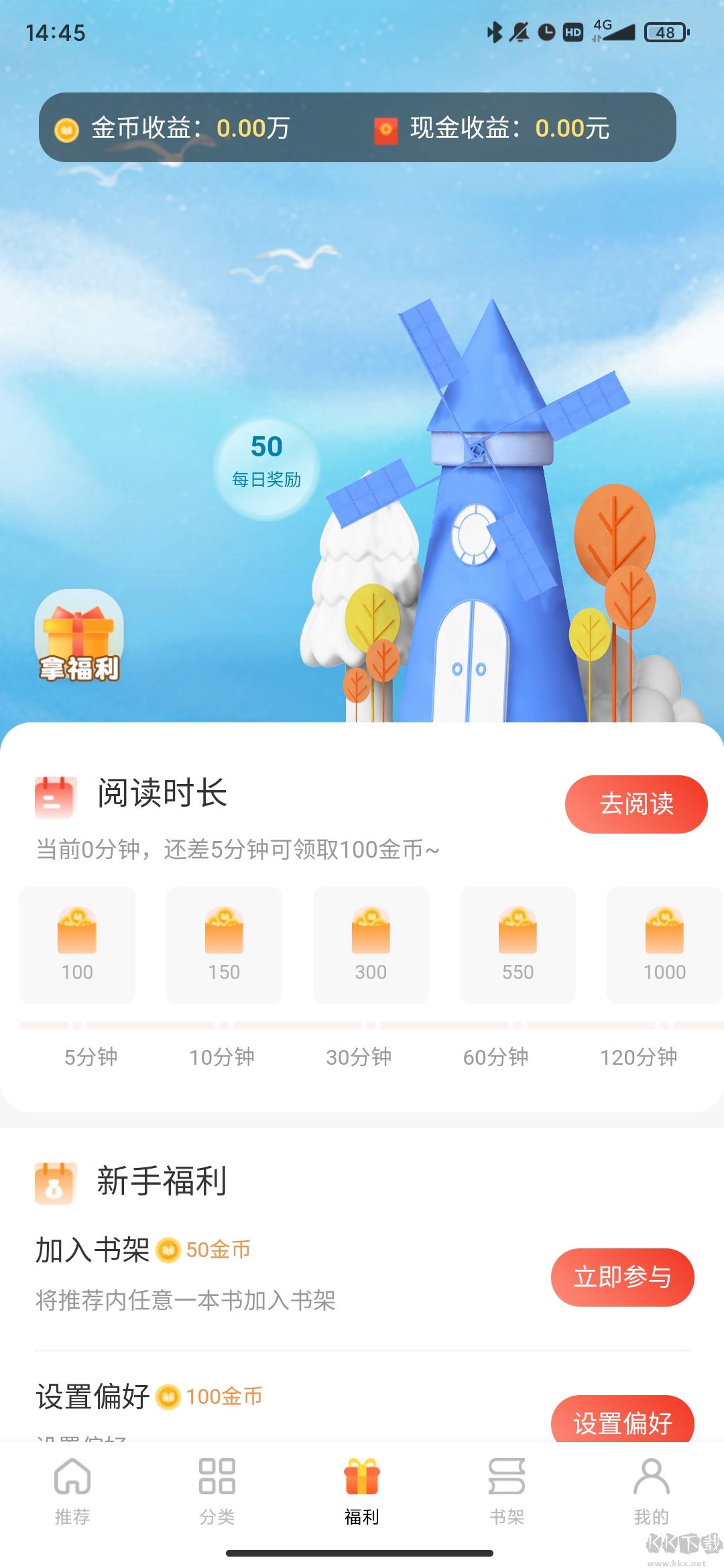Click the 新手福利 section icon
The image size is (724, 1568).
pyautogui.click(x=55, y=1183)
